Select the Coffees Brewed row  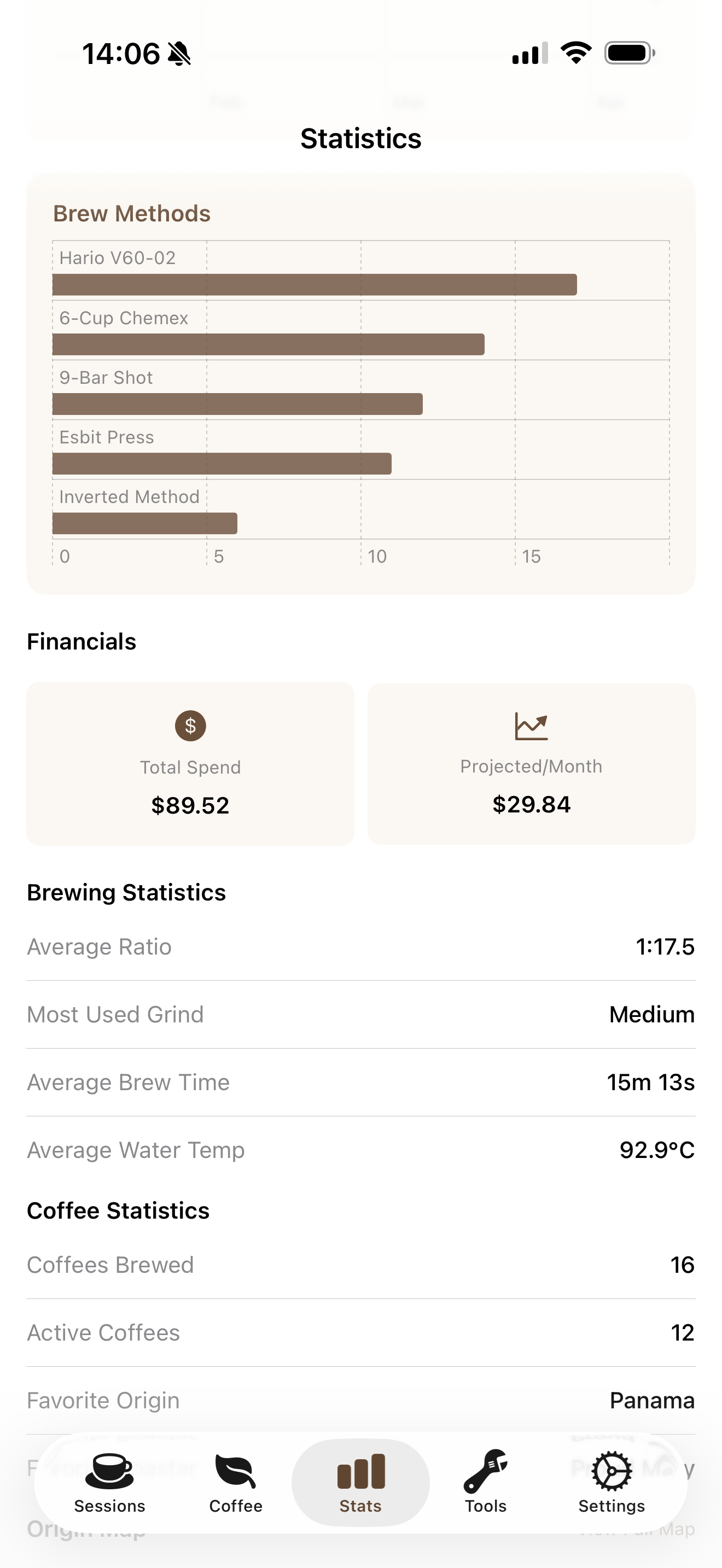pos(360,1265)
